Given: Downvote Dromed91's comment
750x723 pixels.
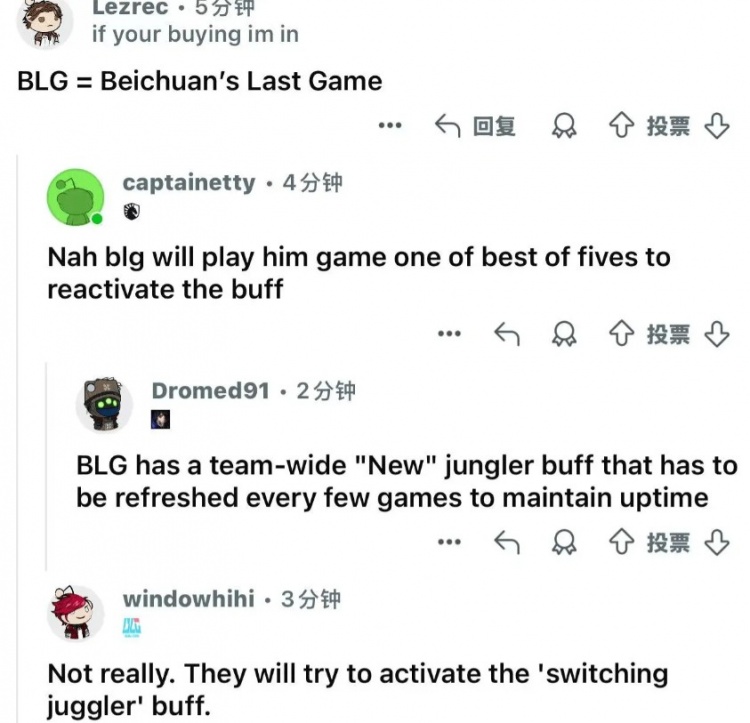Looking at the screenshot, I should (x=717, y=543).
